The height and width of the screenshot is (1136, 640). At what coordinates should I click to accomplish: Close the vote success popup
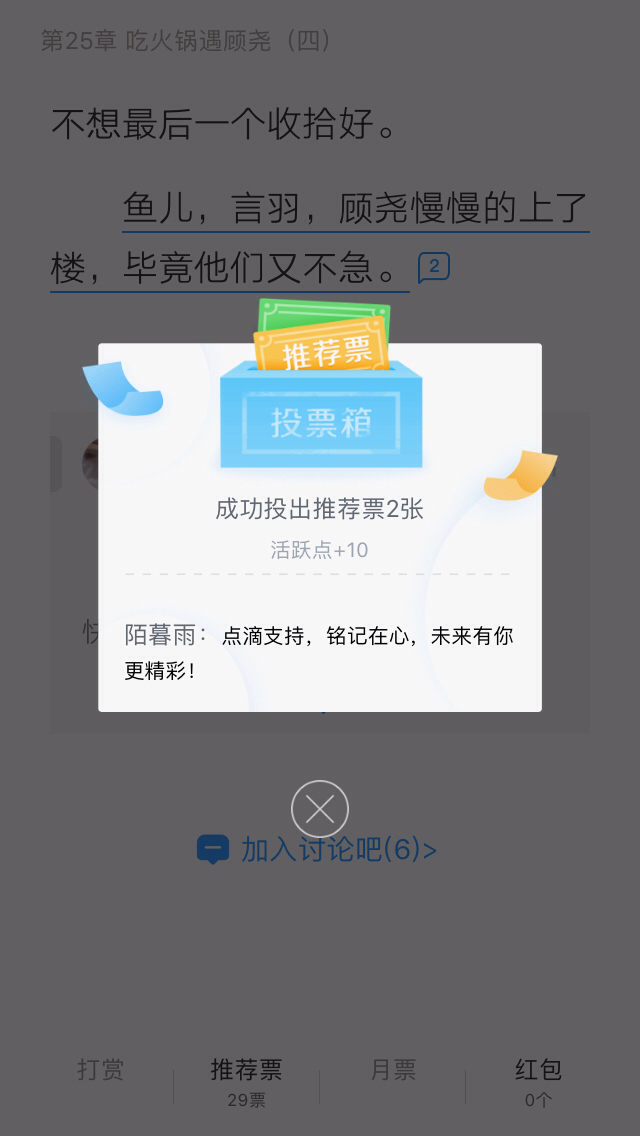point(320,808)
